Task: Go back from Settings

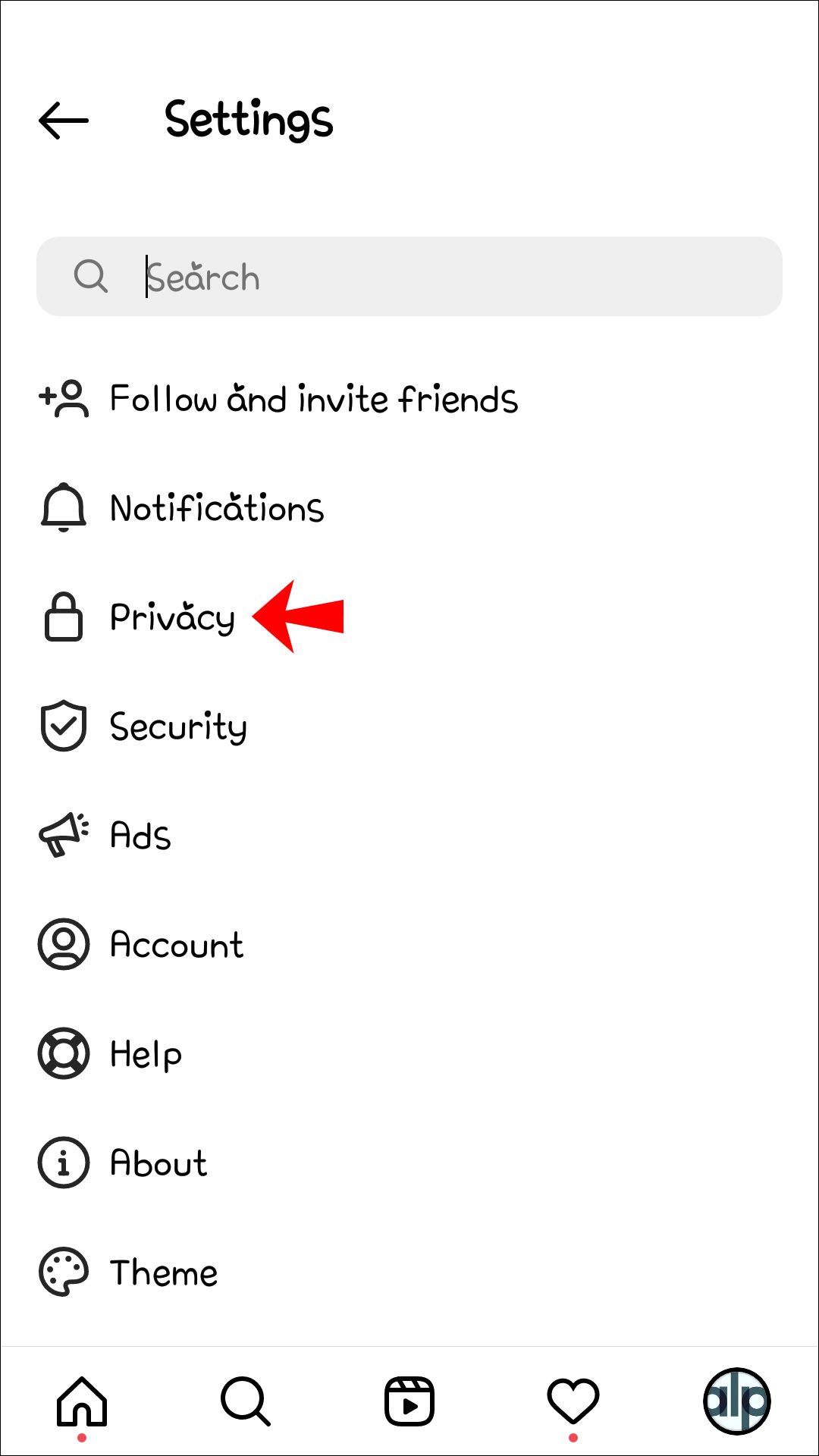Action: click(x=64, y=121)
